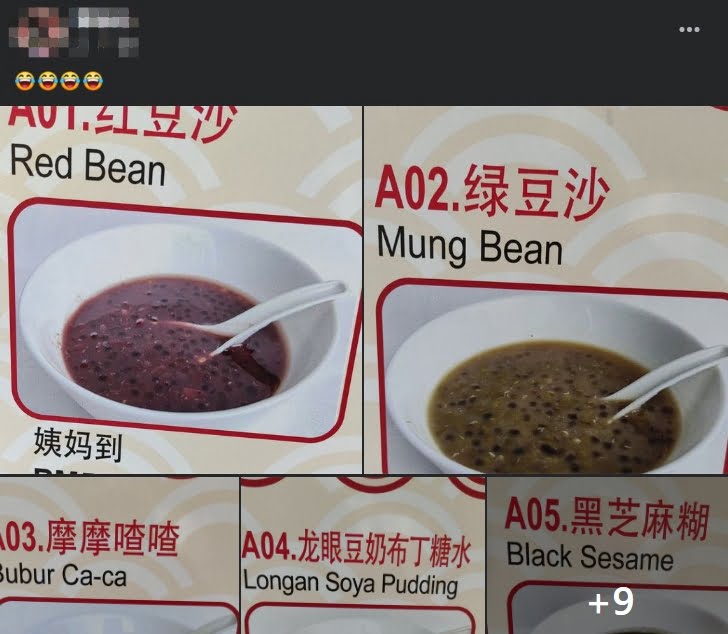Screen dimensions: 728x634
Task: View the Longan Soya Pudding photo
Action: (x=362, y=555)
